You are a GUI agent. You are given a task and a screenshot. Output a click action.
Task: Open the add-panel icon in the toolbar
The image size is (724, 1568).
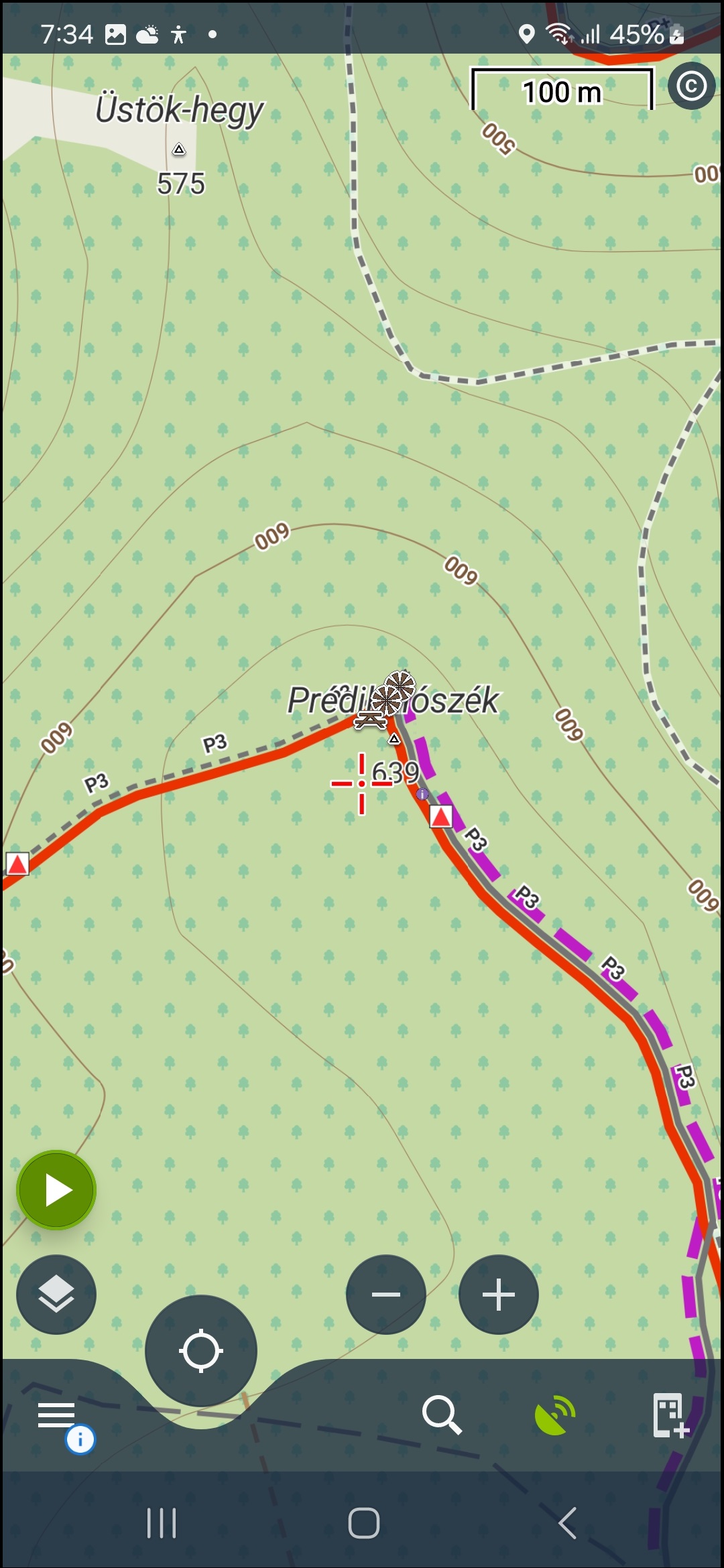pyautogui.click(x=671, y=1415)
